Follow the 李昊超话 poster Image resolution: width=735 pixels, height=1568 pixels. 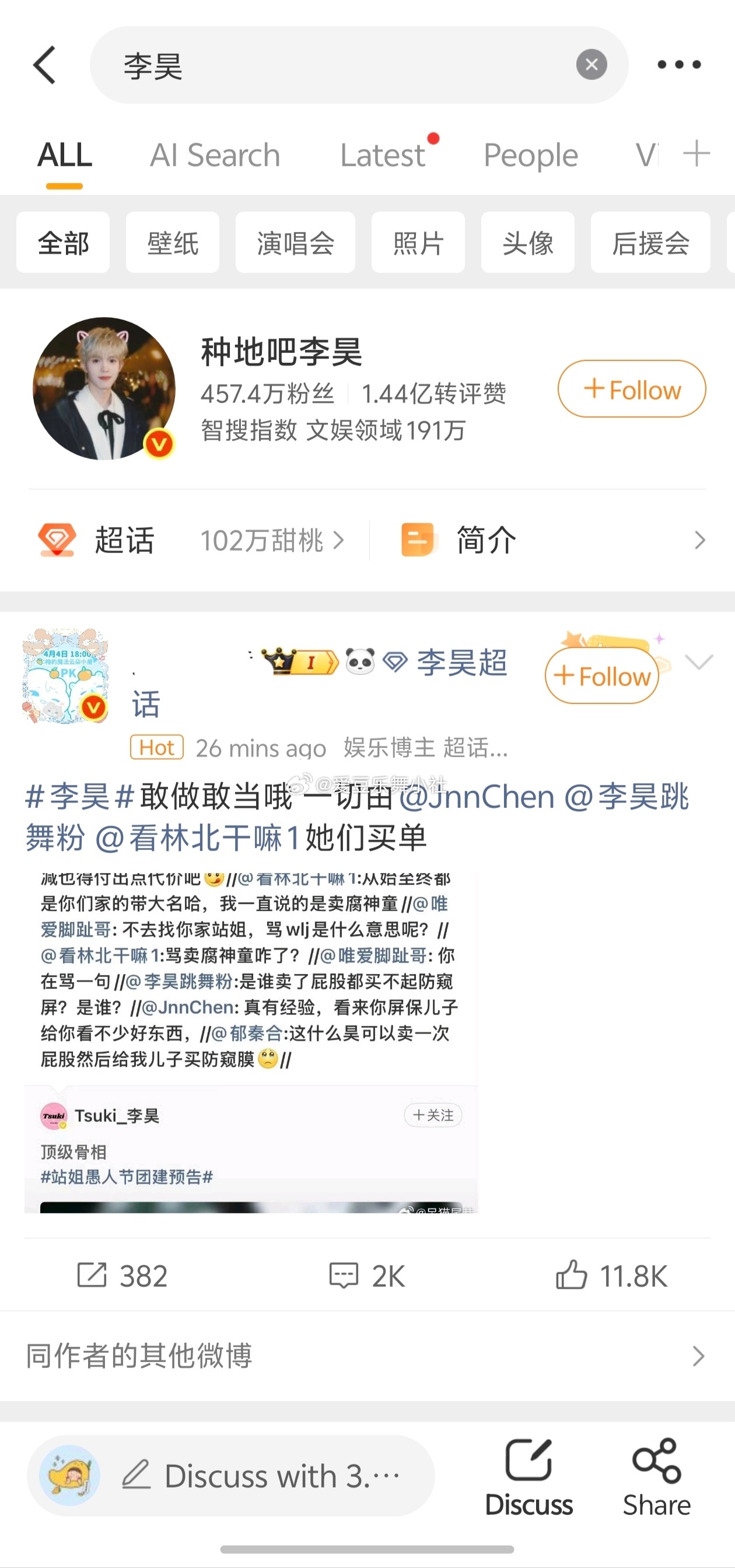601,675
